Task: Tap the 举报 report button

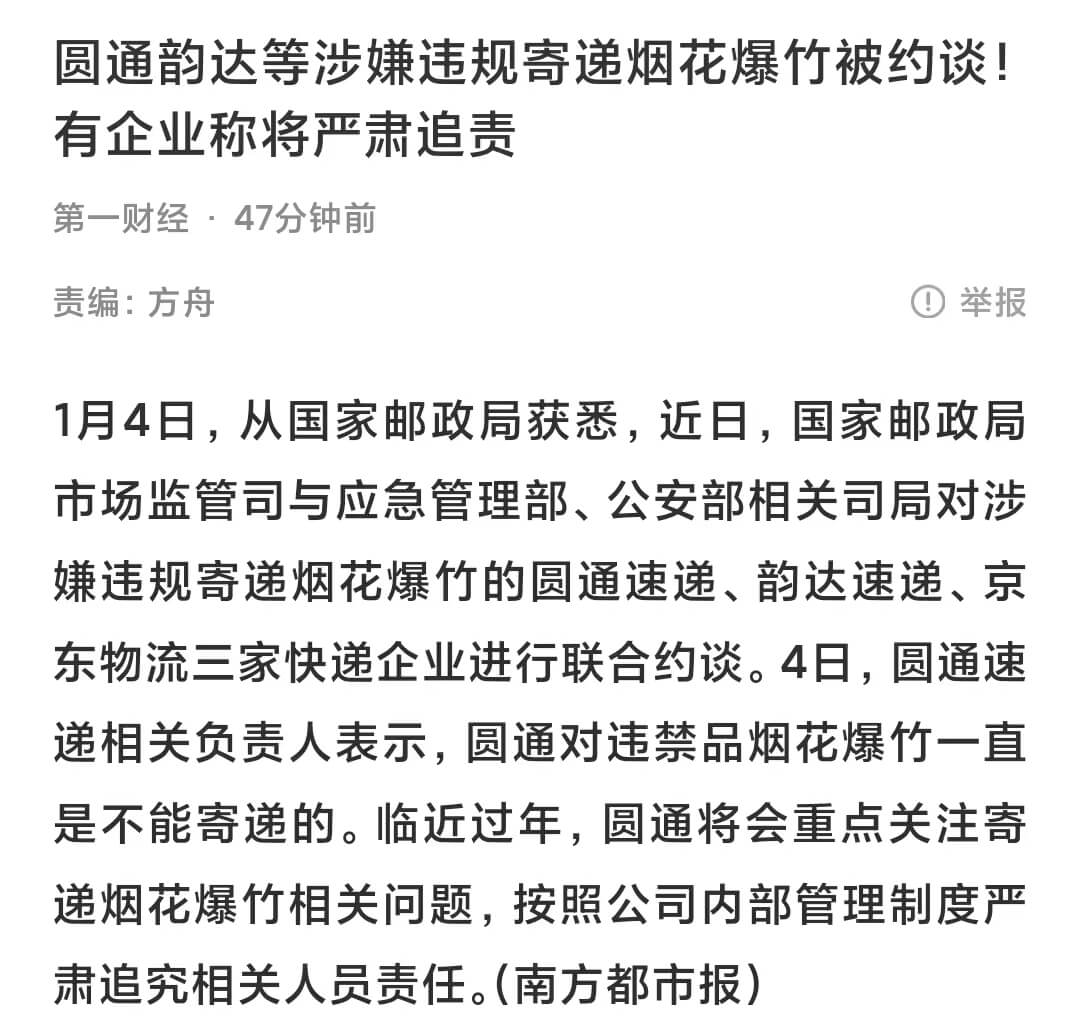Action: pos(969,301)
